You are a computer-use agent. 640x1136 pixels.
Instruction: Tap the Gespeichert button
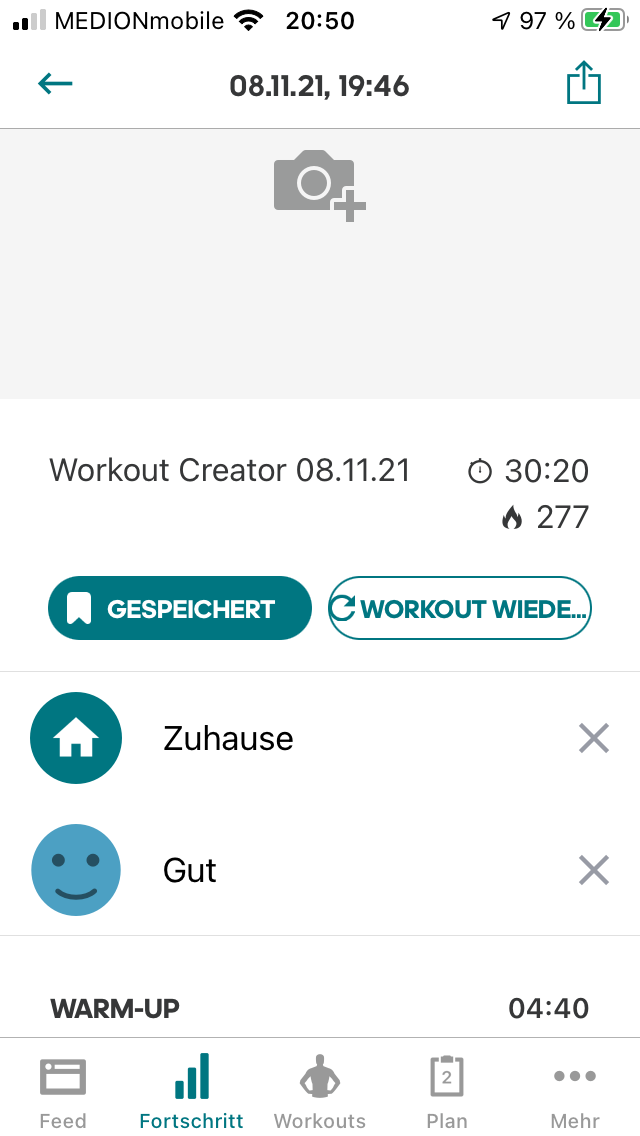pyautogui.click(x=180, y=609)
